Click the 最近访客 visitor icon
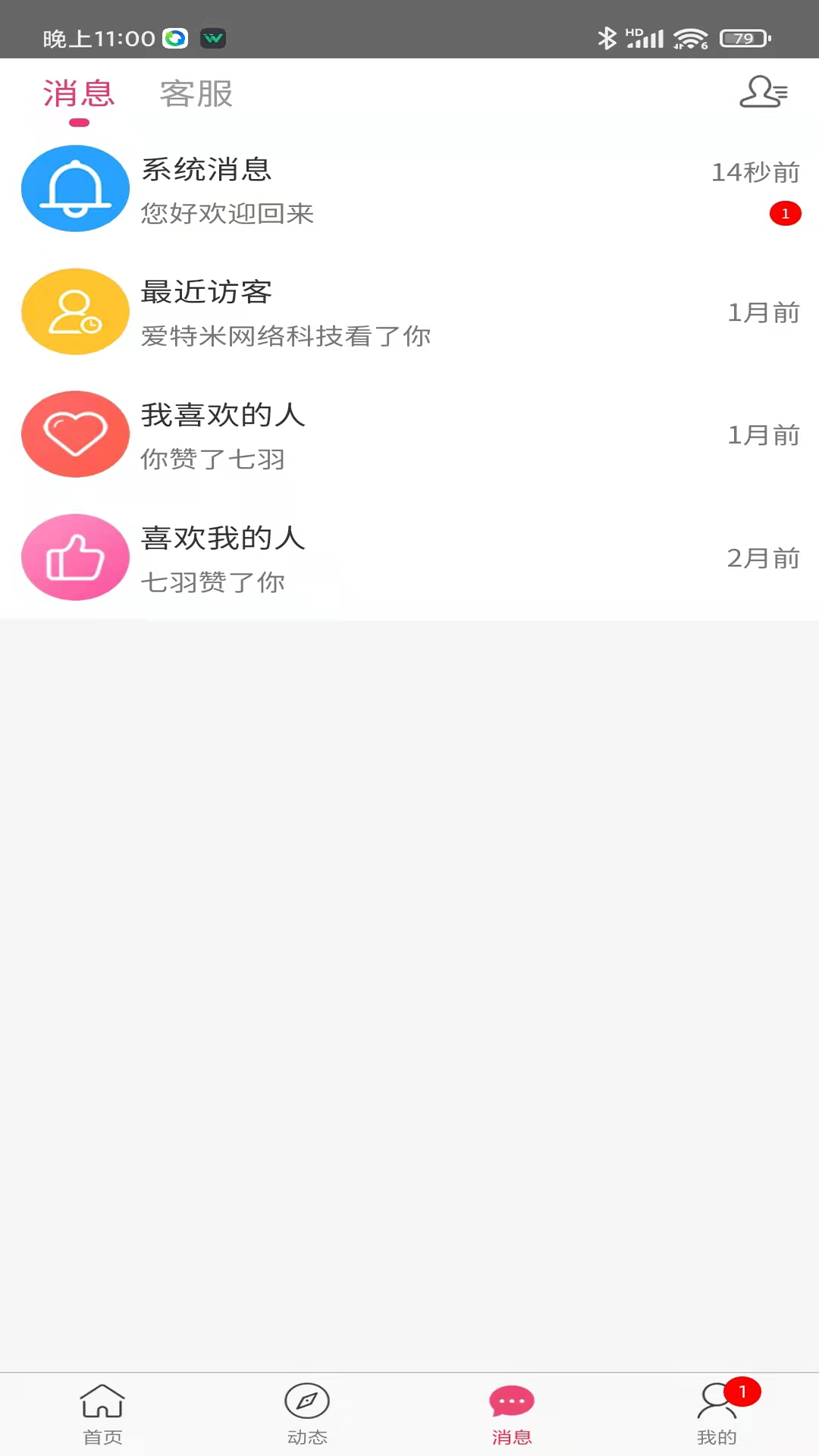Image resolution: width=819 pixels, height=1456 pixels. point(75,312)
